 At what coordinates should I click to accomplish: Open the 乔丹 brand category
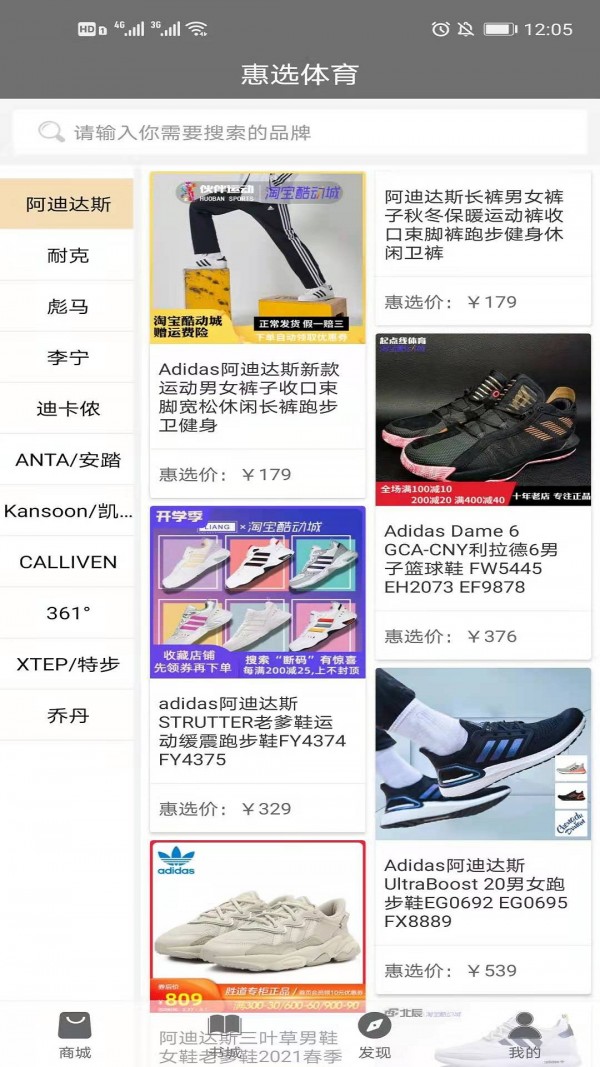(67, 715)
